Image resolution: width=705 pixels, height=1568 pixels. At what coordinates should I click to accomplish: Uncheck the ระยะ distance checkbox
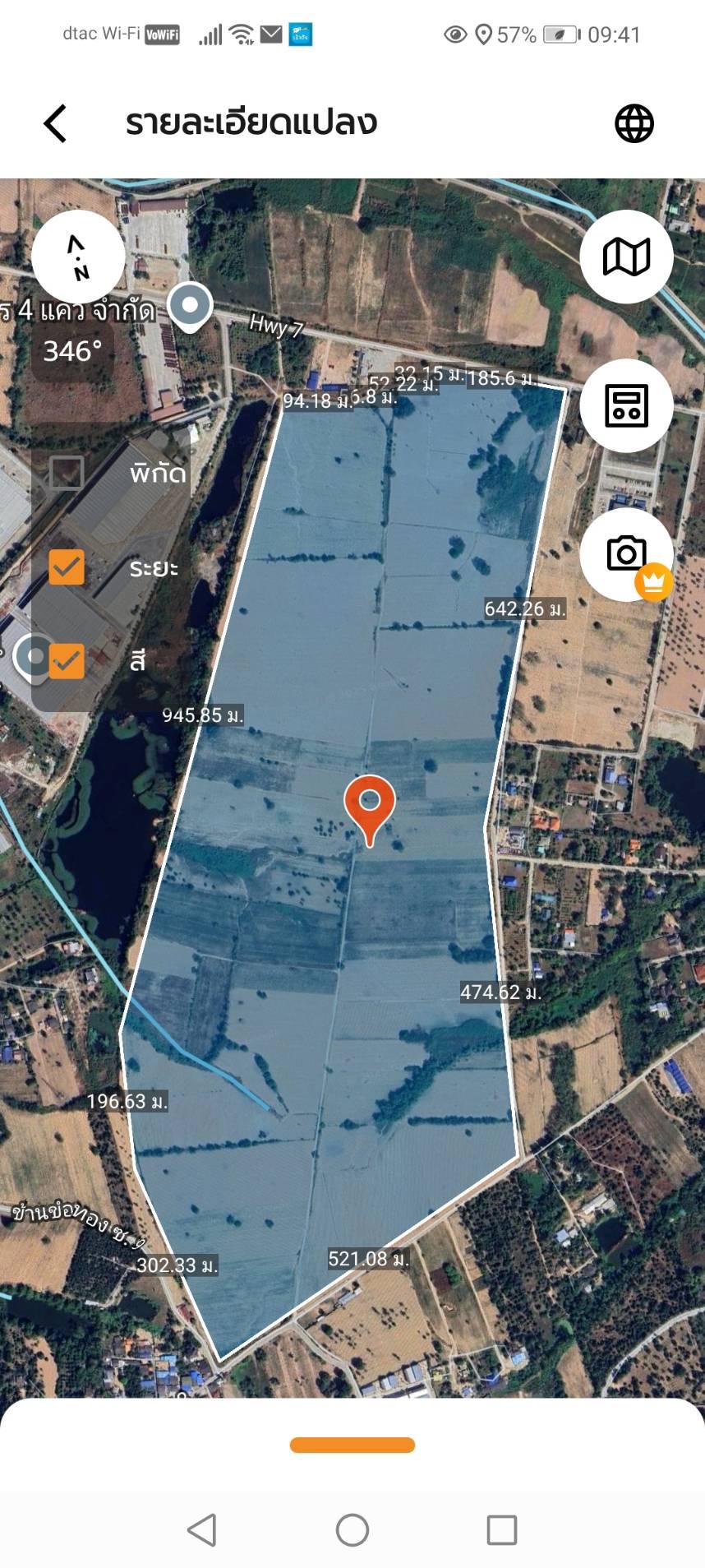point(67,567)
